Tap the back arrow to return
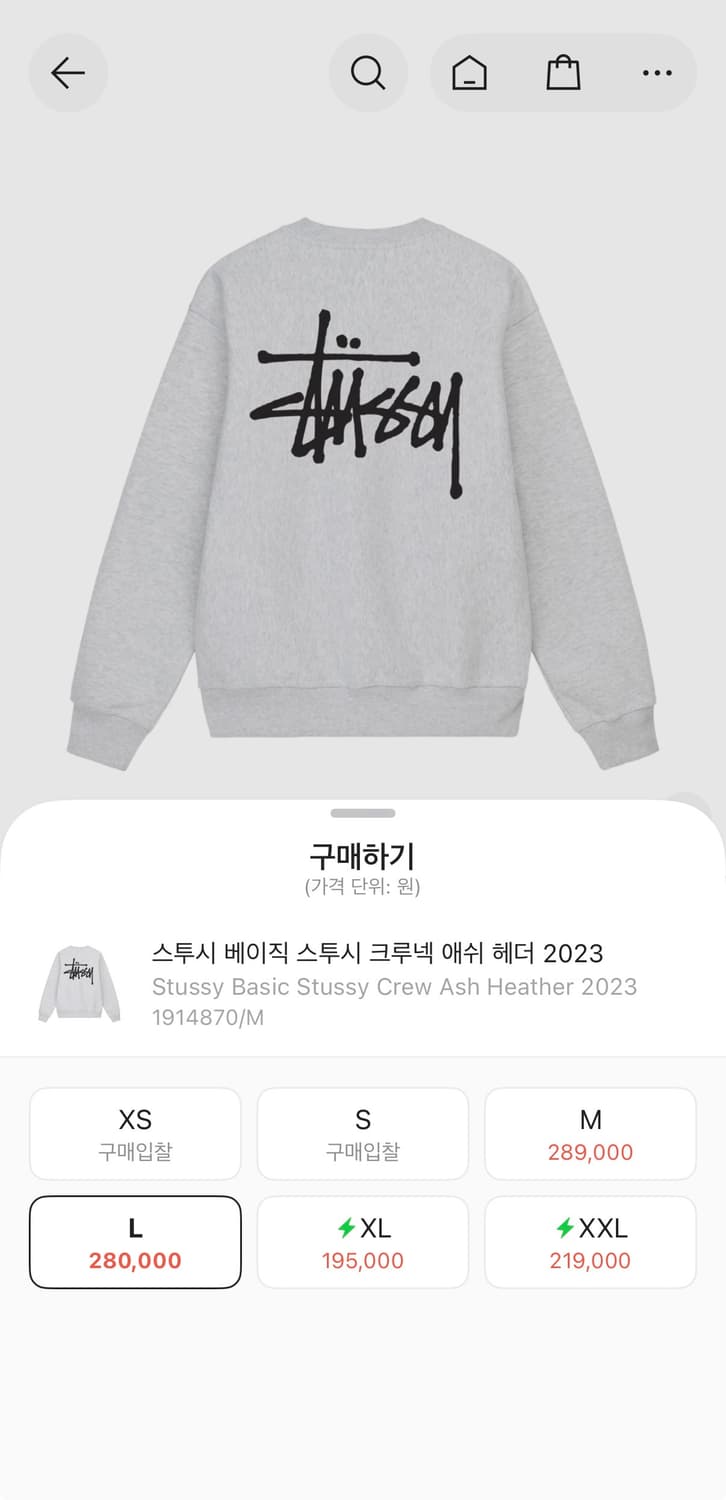Viewport: 726px width, 1500px height. (68, 72)
